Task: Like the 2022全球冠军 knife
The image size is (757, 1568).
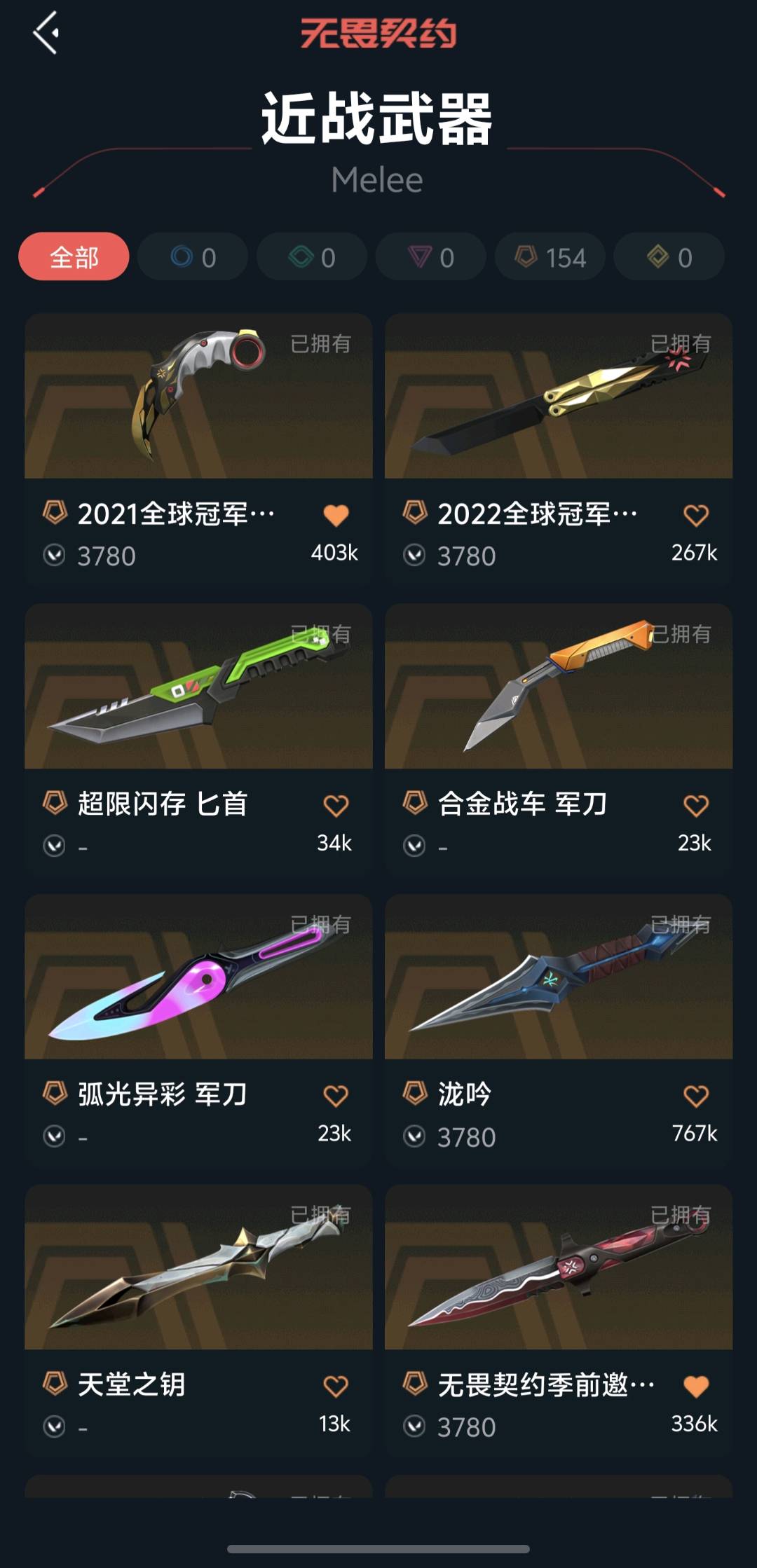Action: (696, 516)
